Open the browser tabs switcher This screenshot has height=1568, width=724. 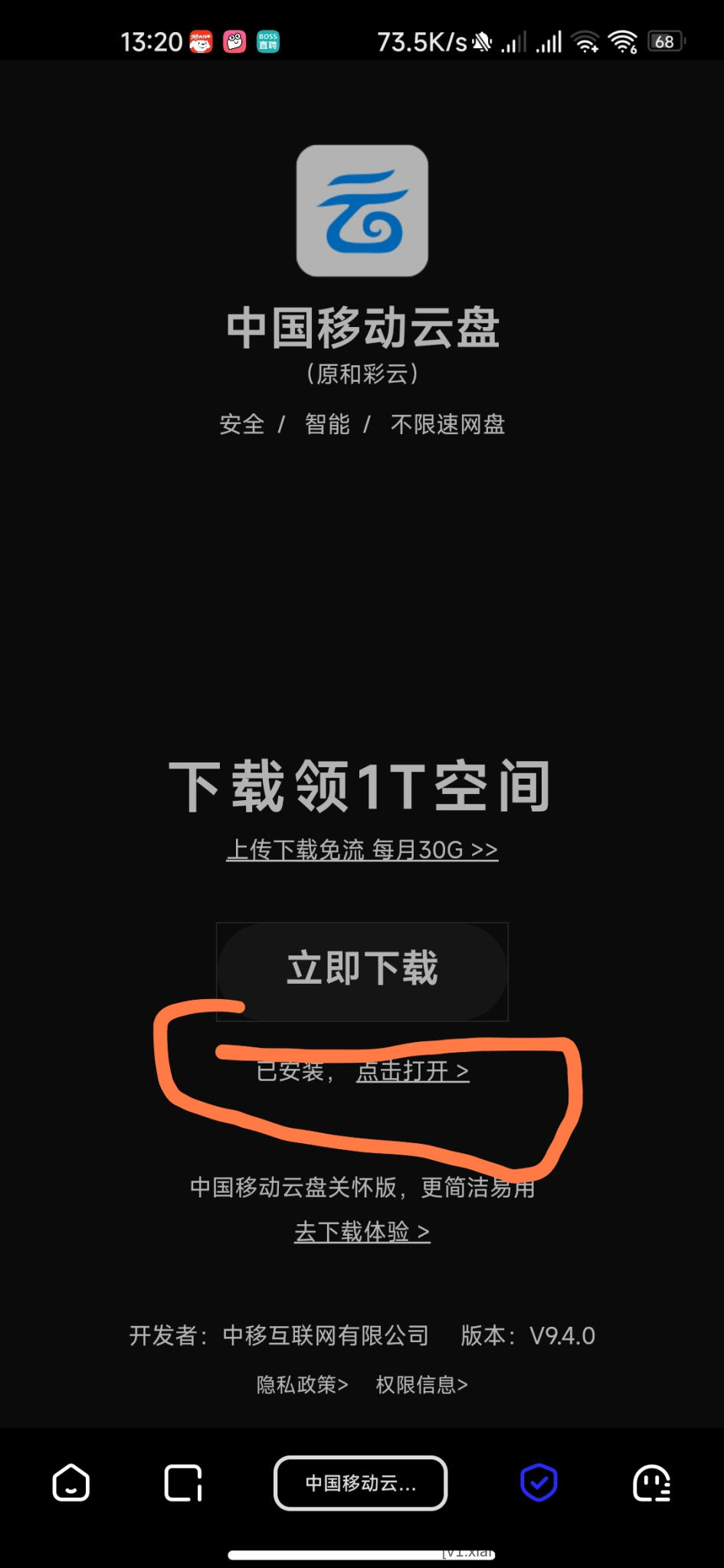[x=183, y=1483]
